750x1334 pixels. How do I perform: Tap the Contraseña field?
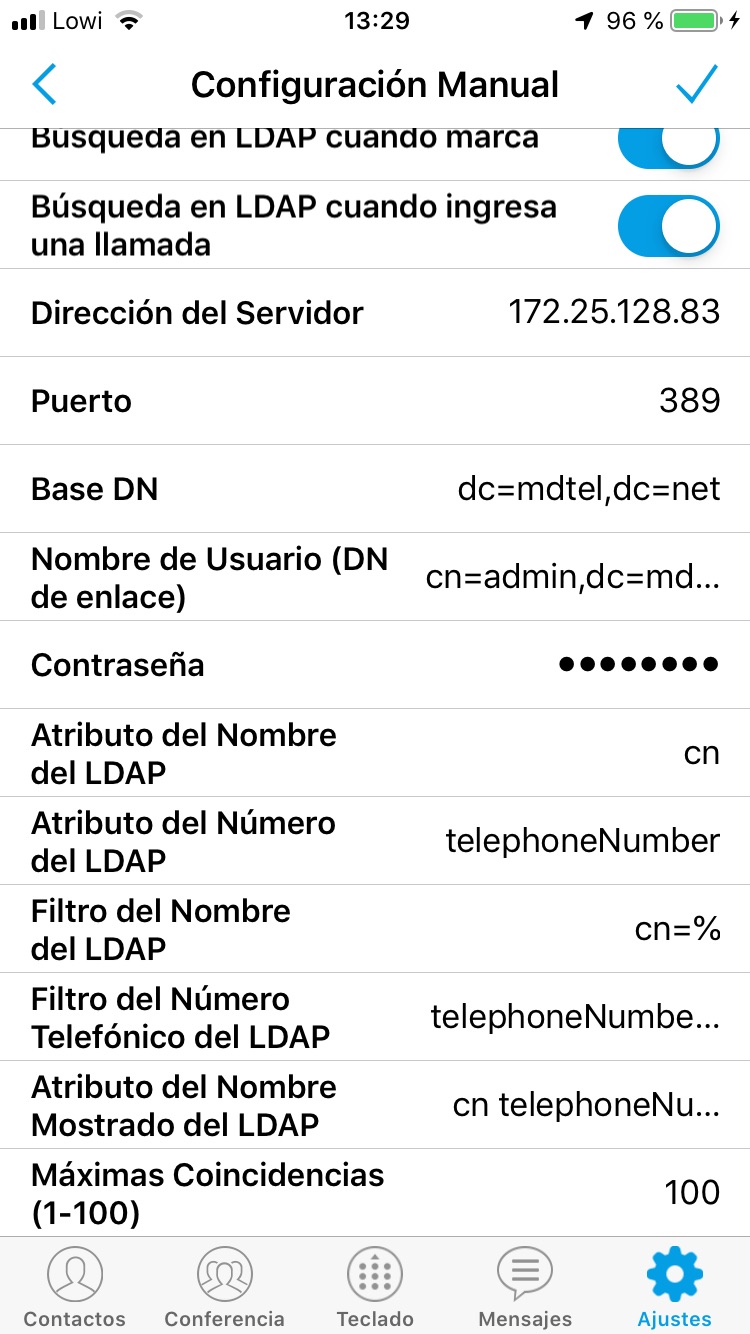point(375,665)
